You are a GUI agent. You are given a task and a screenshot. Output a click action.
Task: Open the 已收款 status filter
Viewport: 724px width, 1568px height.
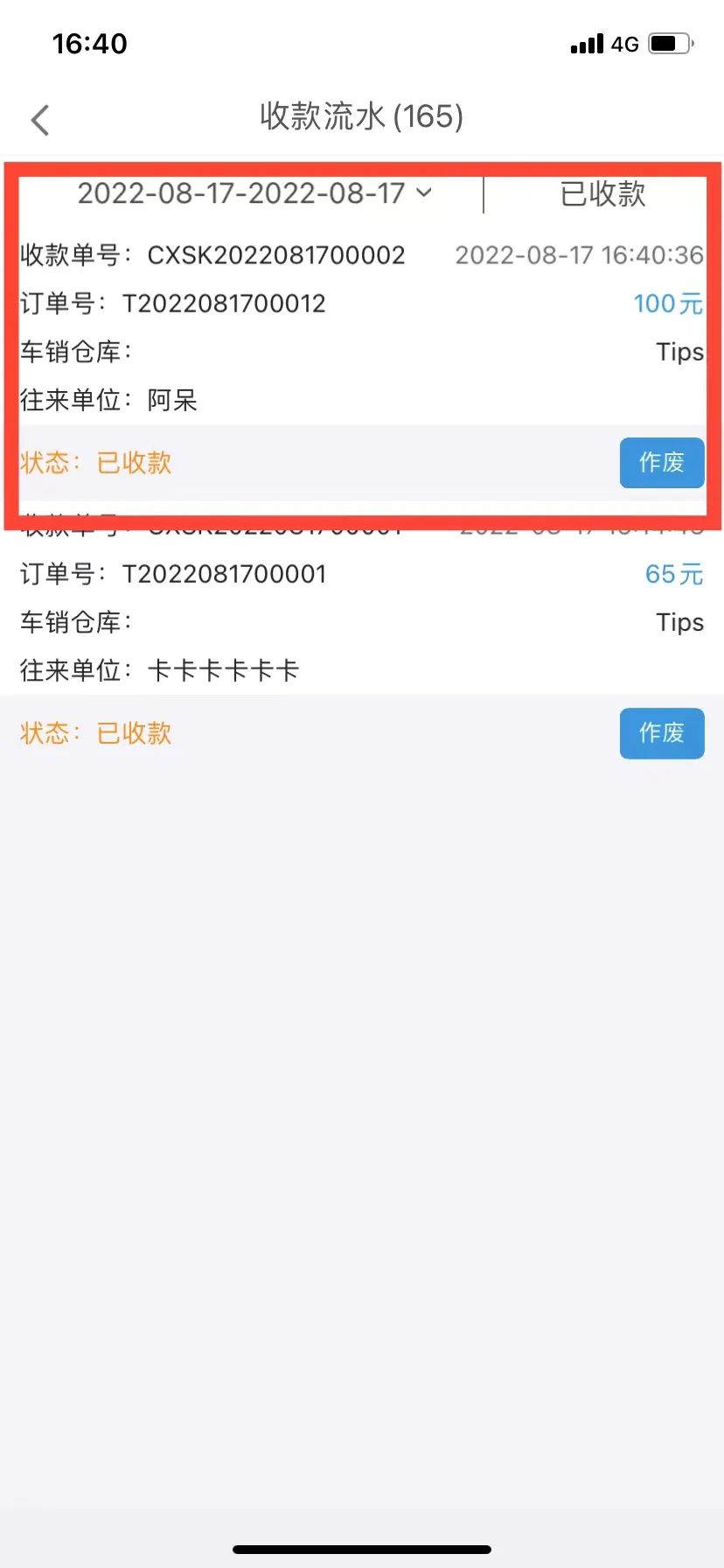click(602, 194)
